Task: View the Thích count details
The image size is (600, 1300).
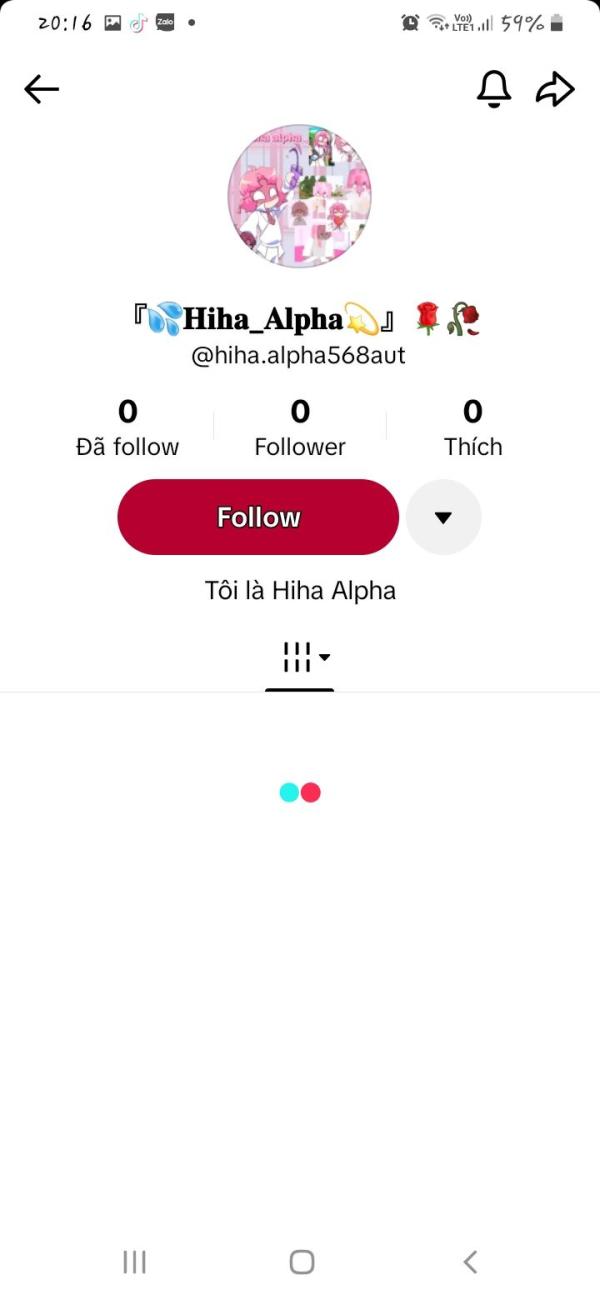Action: 473,428
